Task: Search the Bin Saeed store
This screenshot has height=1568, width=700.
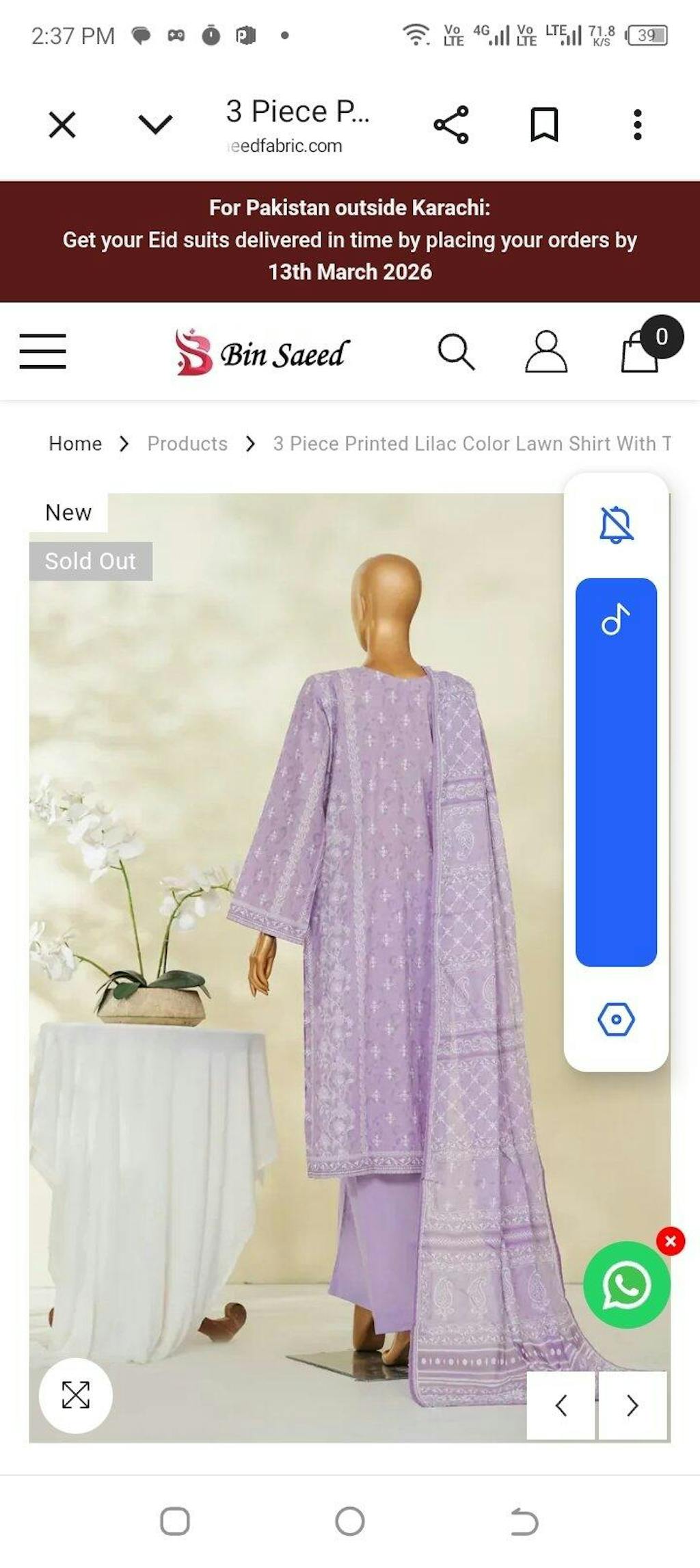Action: [x=456, y=352]
